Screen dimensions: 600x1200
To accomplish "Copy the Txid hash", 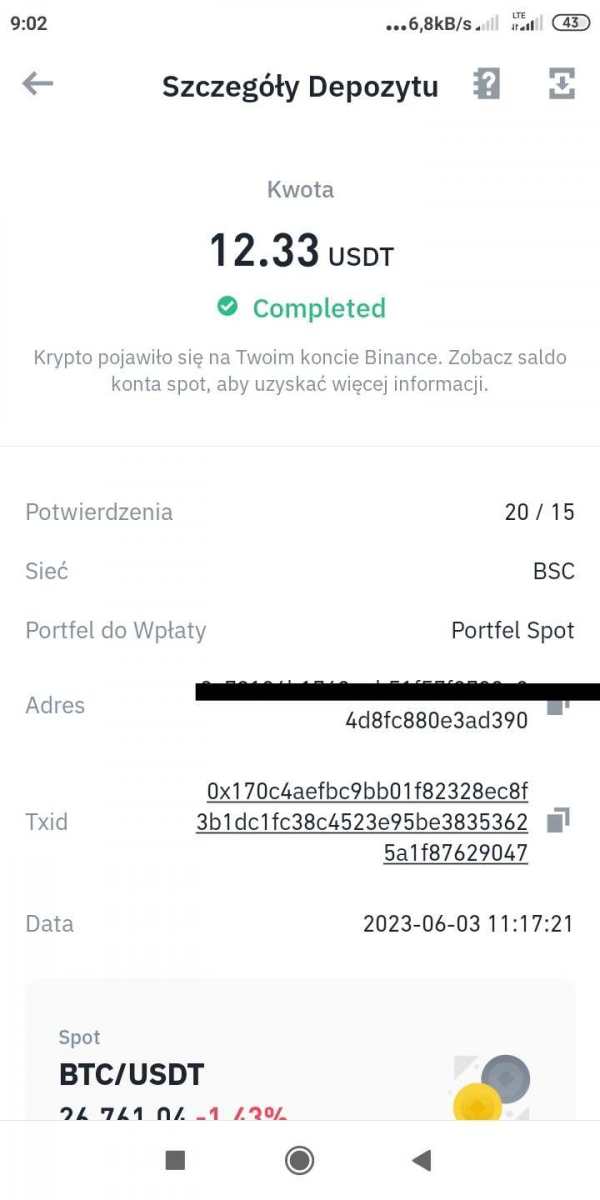I will click(x=558, y=821).
